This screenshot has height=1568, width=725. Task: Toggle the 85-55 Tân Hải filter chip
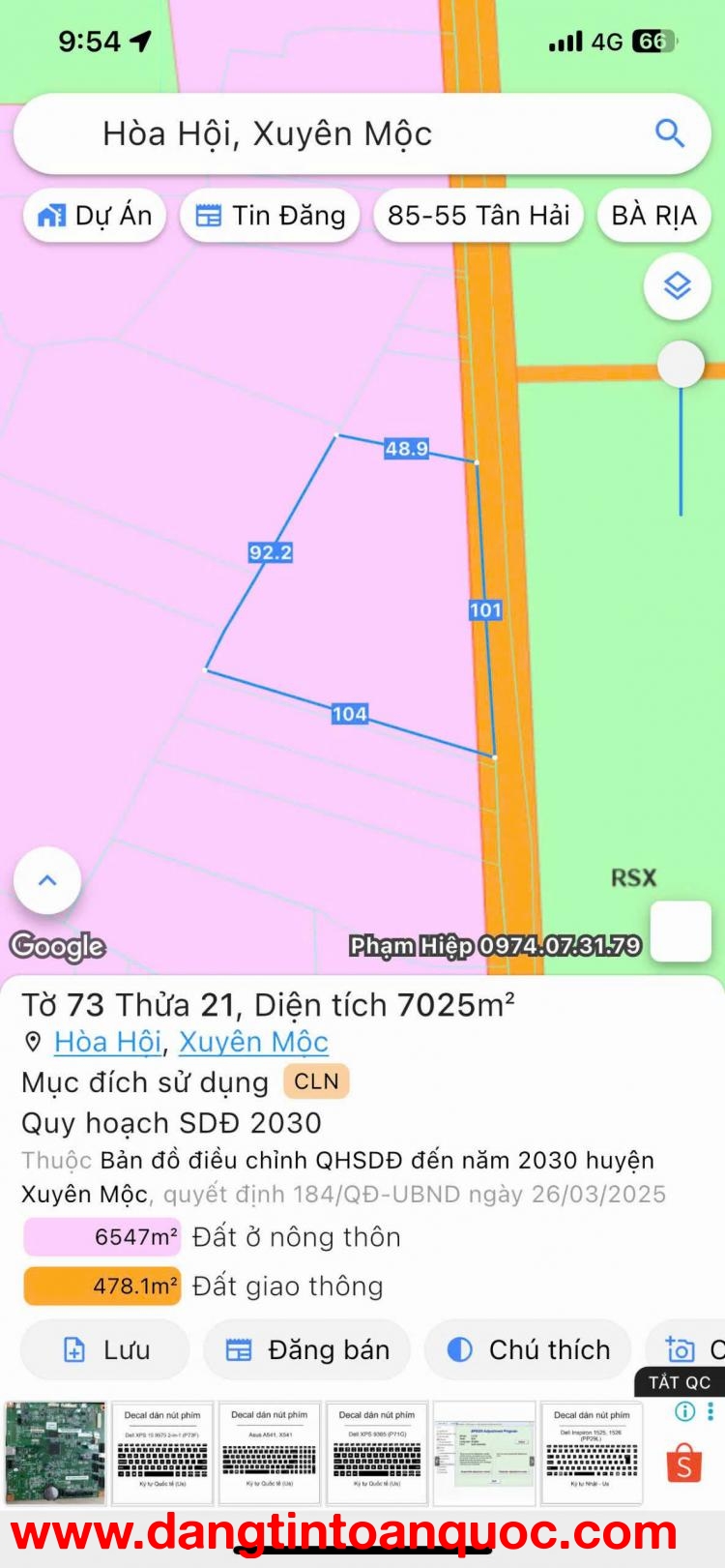pyautogui.click(x=477, y=215)
